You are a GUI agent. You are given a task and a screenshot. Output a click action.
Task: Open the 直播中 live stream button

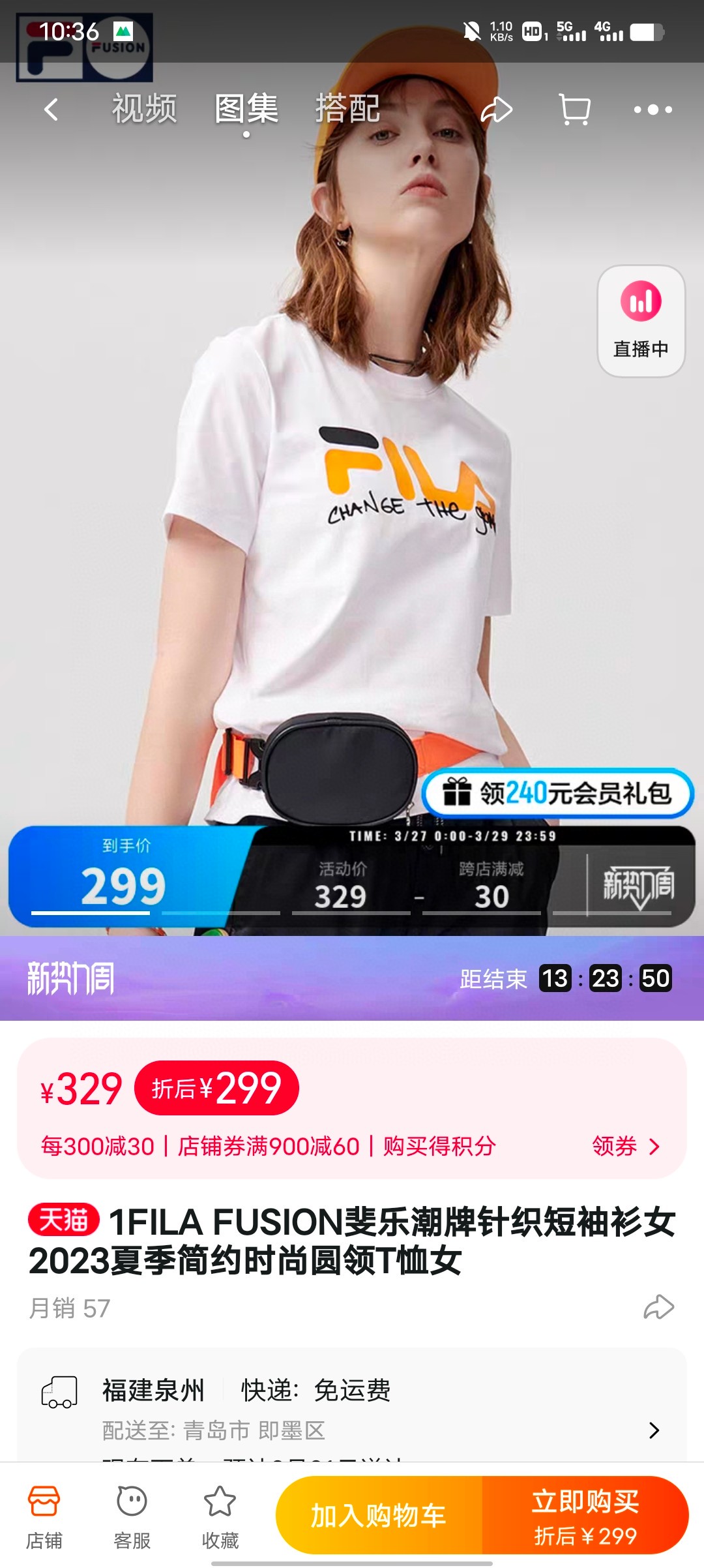tap(641, 321)
